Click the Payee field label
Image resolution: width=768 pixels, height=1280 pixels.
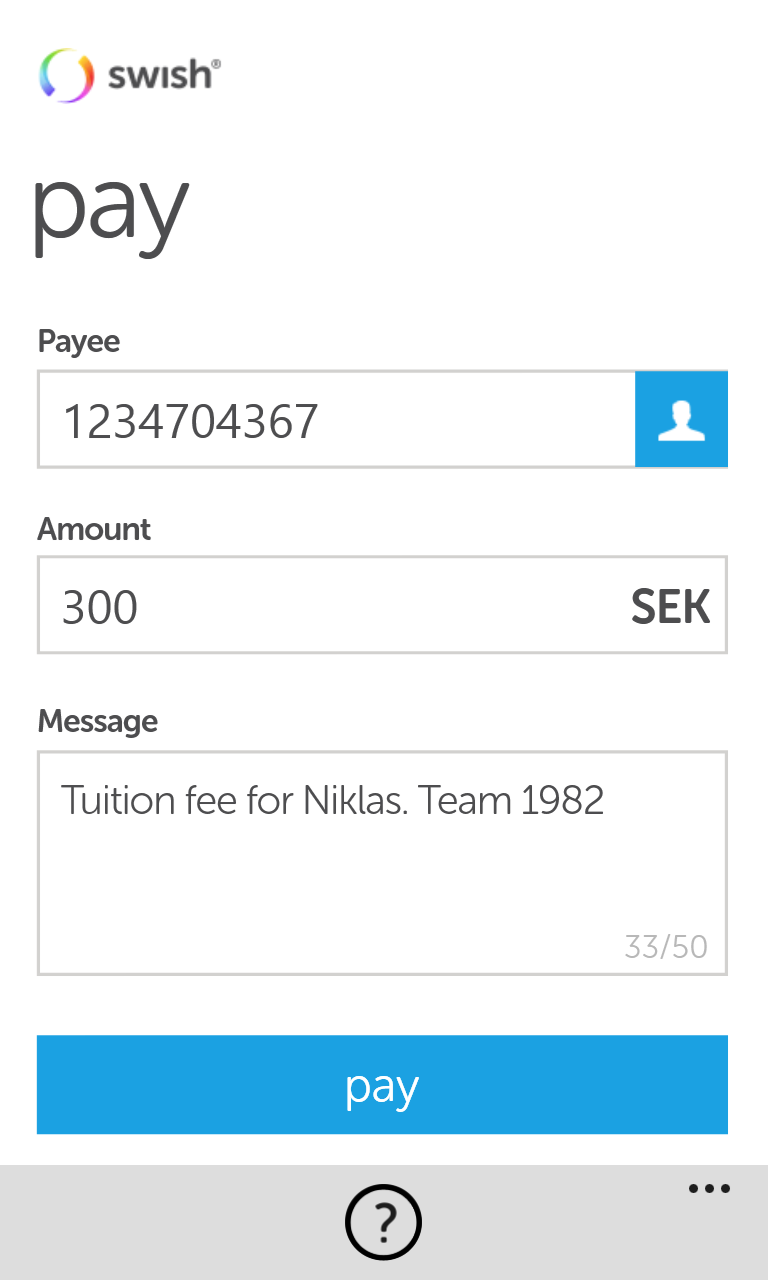78,341
